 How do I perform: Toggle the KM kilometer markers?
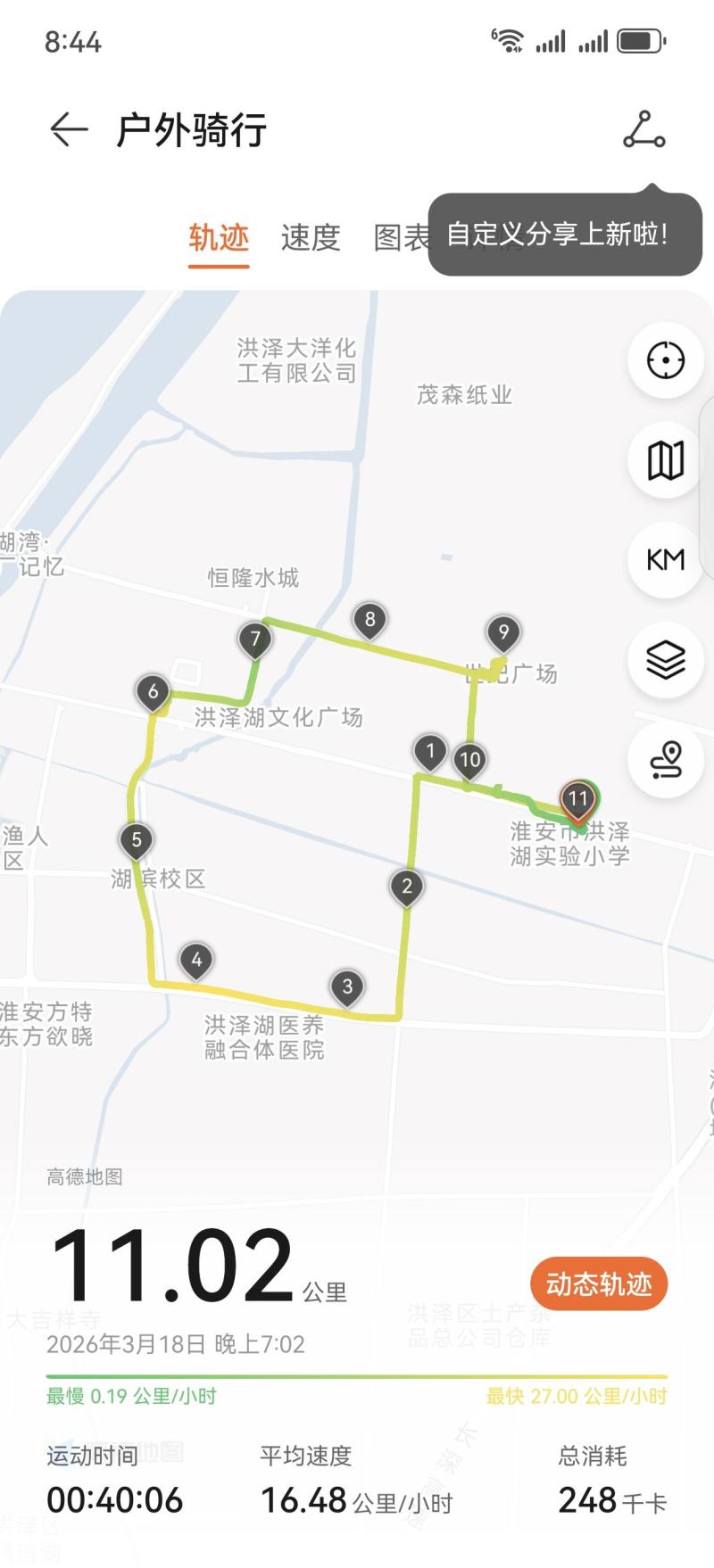(x=666, y=560)
